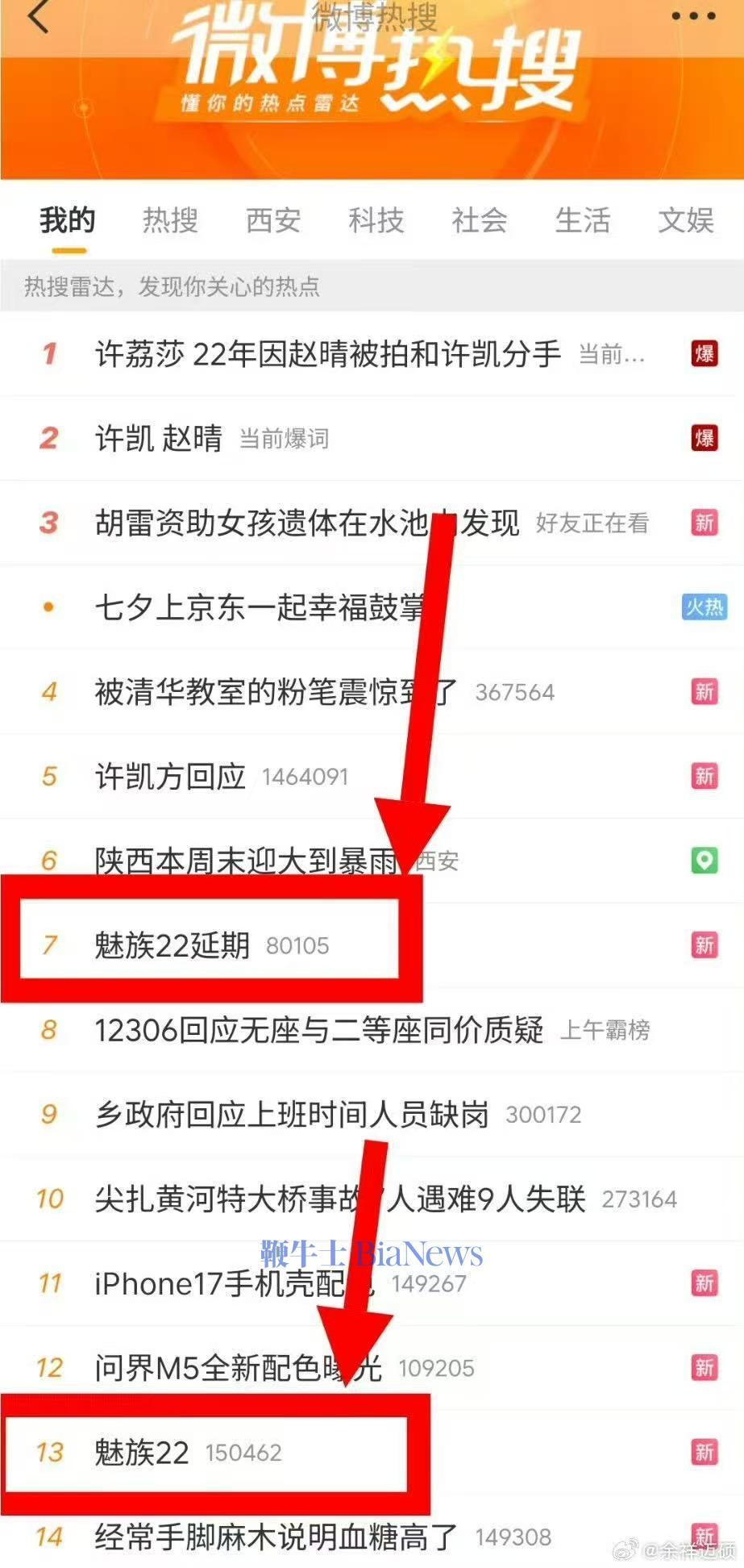
Task: Open the 七夕上京东一起幸福鼓掌 promoted topic
Action: [x=258, y=607]
